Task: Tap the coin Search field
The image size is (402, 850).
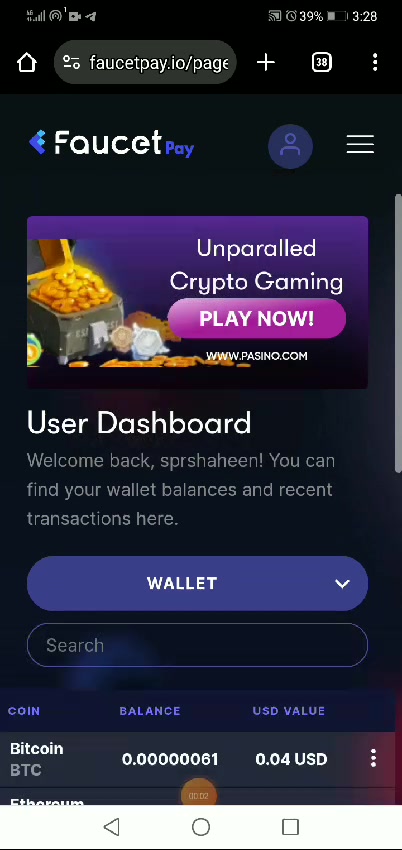Action: [x=197, y=645]
